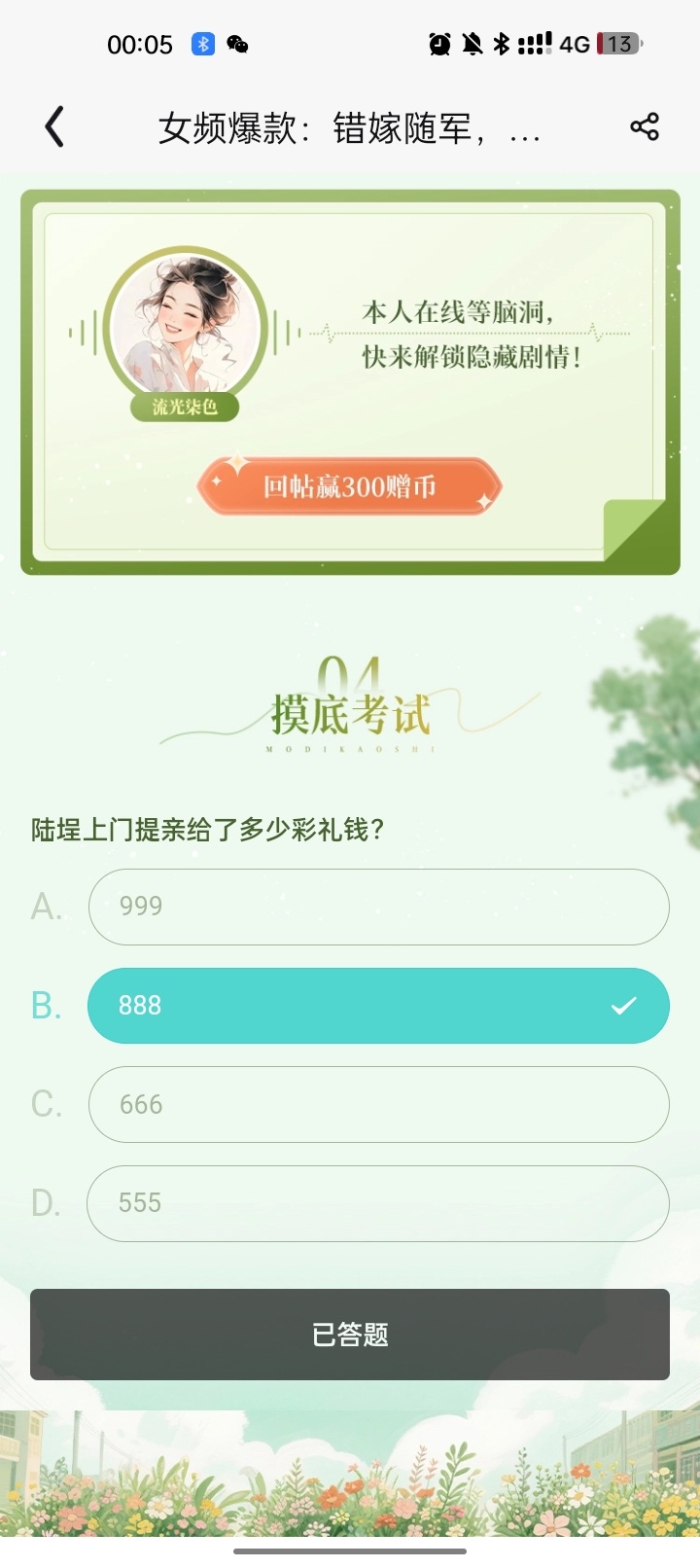This screenshot has height=1568, width=700.
Task: Share this page via the share icon
Action: [645, 127]
